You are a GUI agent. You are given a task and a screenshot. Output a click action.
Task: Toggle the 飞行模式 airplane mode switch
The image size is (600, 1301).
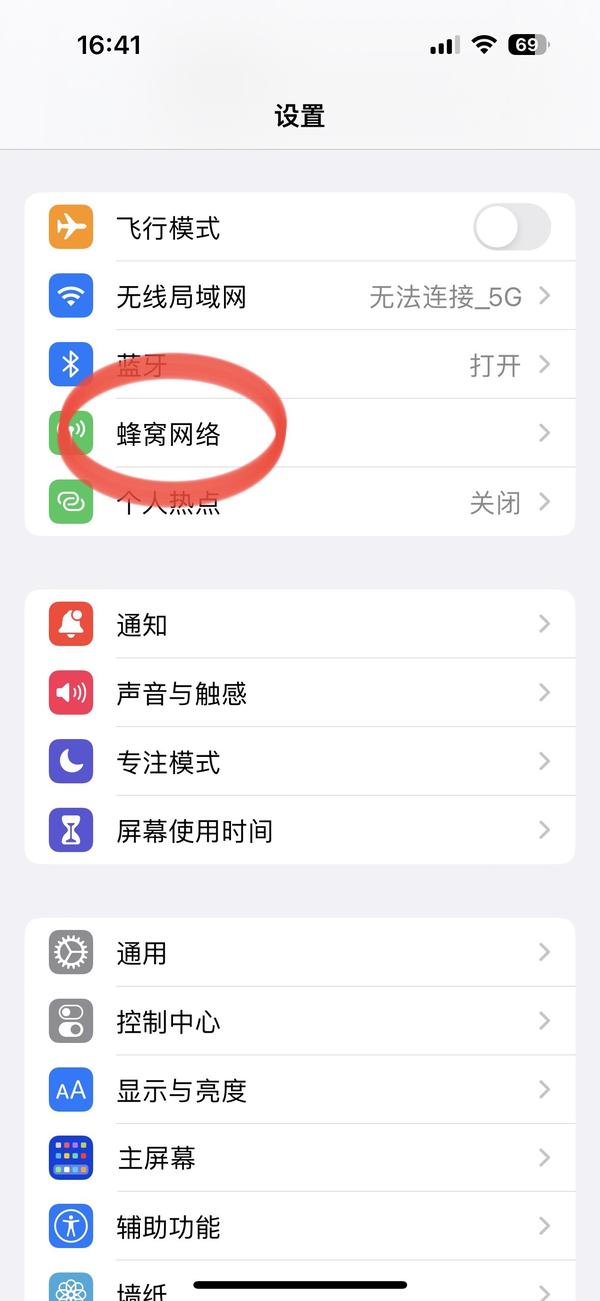(511, 228)
